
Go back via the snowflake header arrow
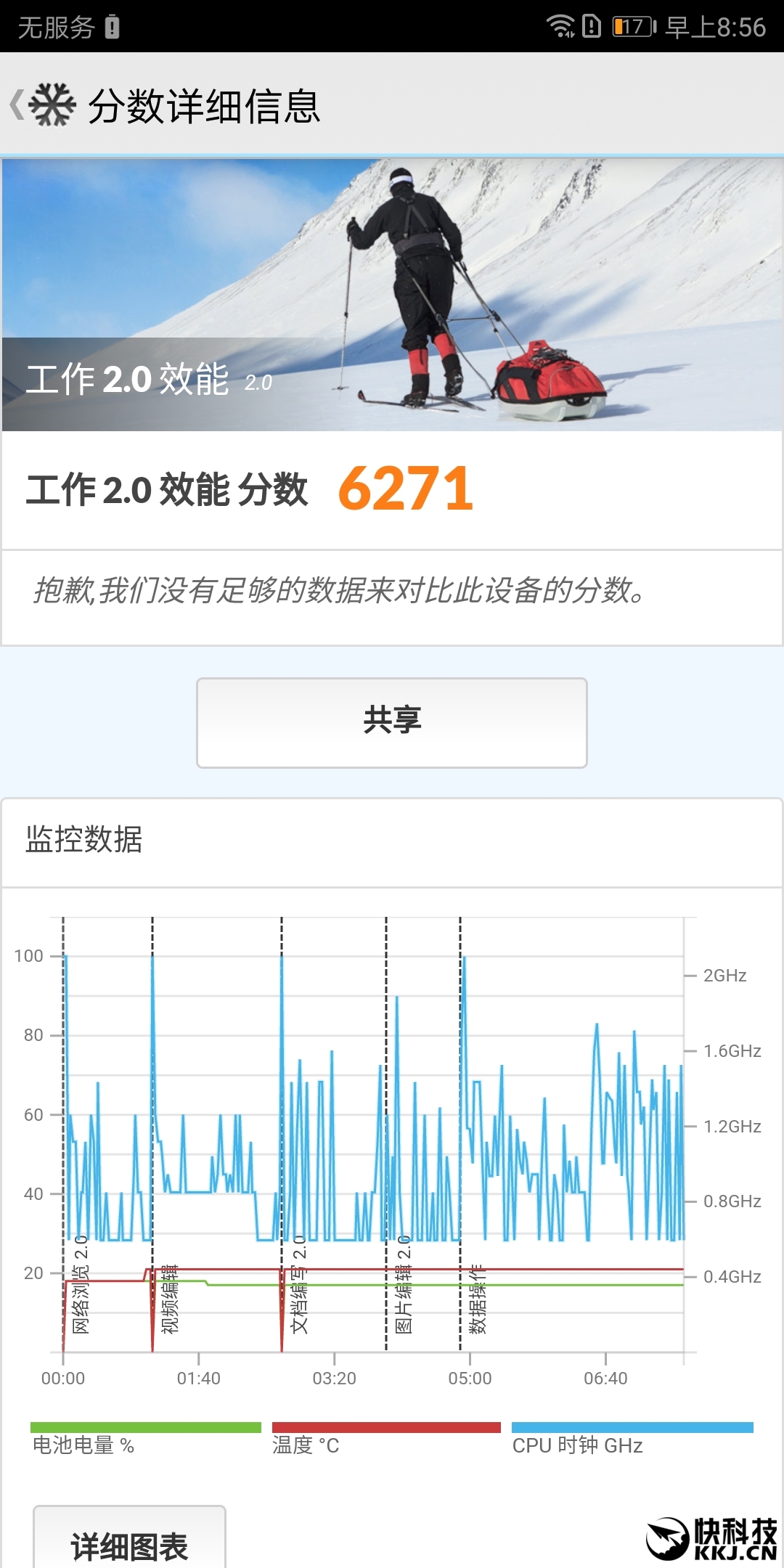(42, 105)
